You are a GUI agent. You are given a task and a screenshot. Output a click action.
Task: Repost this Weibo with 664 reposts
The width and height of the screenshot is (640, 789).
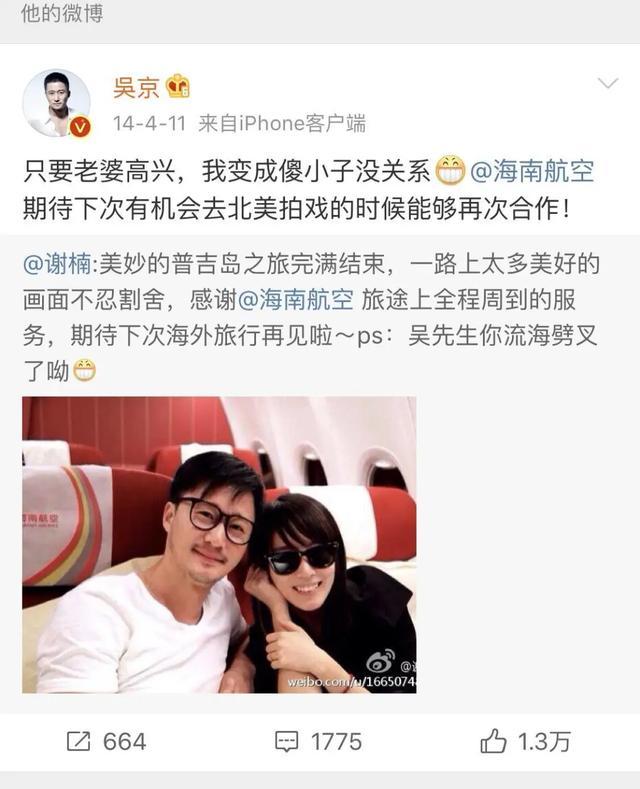pyautogui.click(x=105, y=741)
